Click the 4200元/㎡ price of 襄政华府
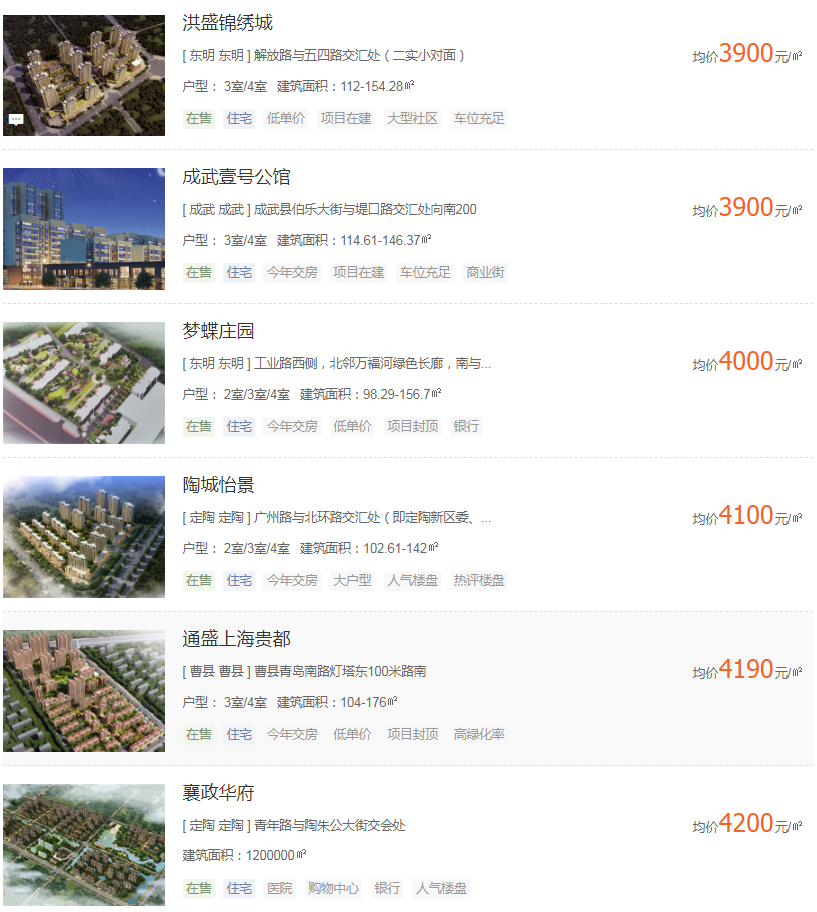Image resolution: width=817 pixels, height=912 pixels. [x=748, y=824]
